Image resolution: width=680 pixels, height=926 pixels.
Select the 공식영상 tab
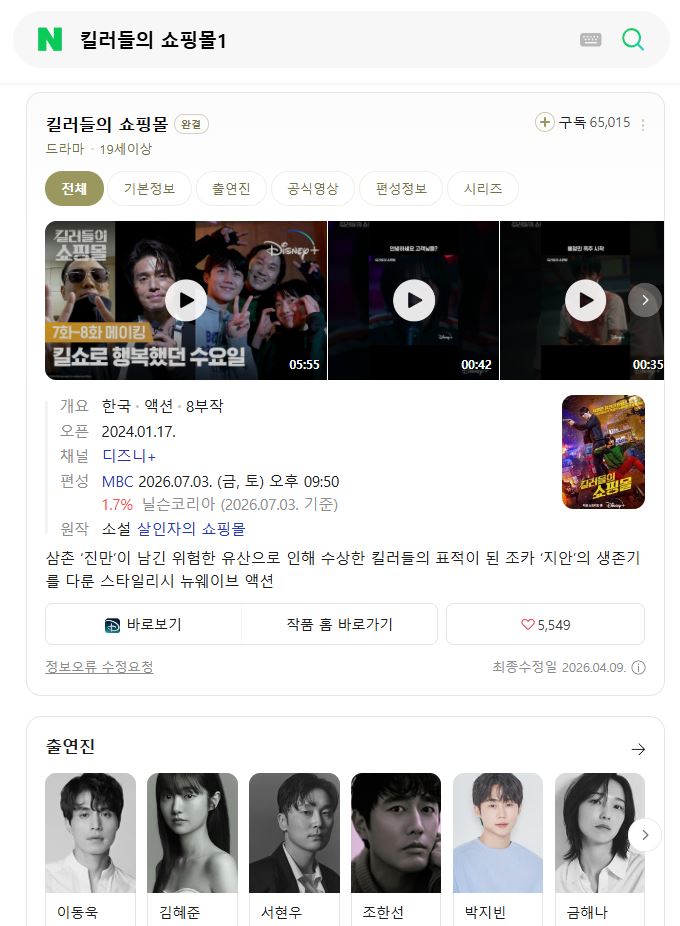tap(313, 188)
